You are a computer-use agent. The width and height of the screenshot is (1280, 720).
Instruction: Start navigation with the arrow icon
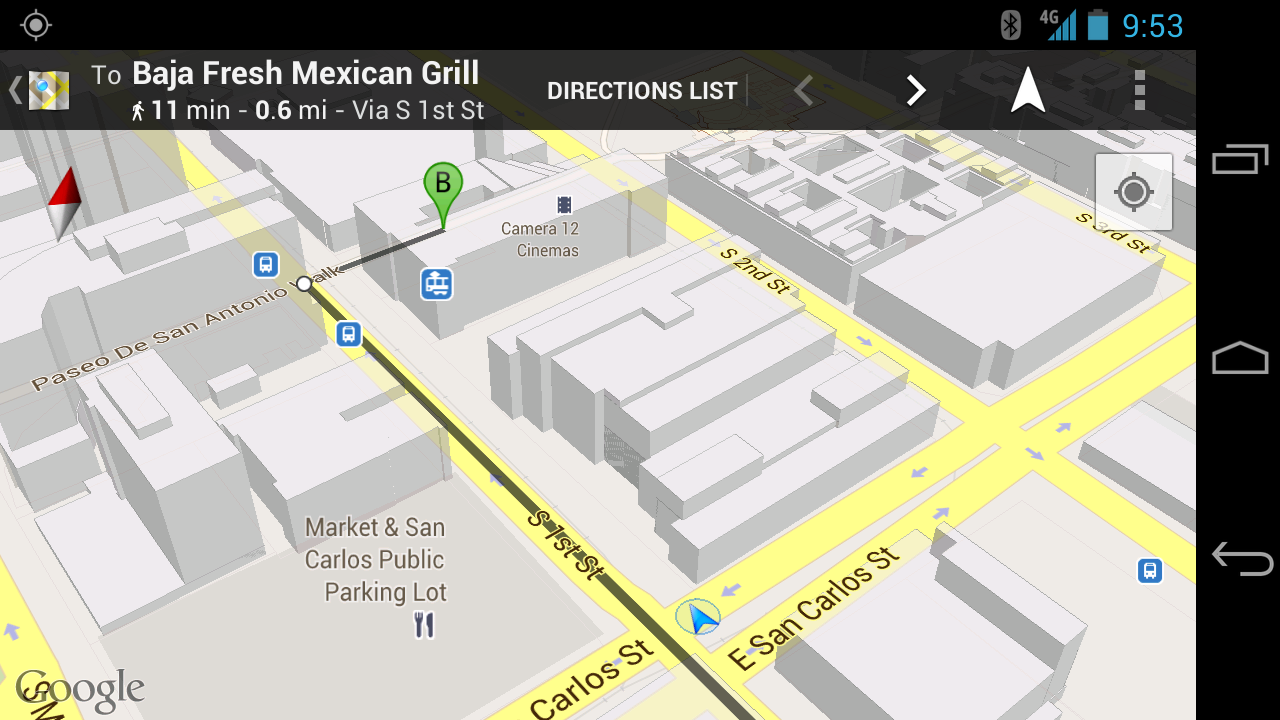[1028, 90]
